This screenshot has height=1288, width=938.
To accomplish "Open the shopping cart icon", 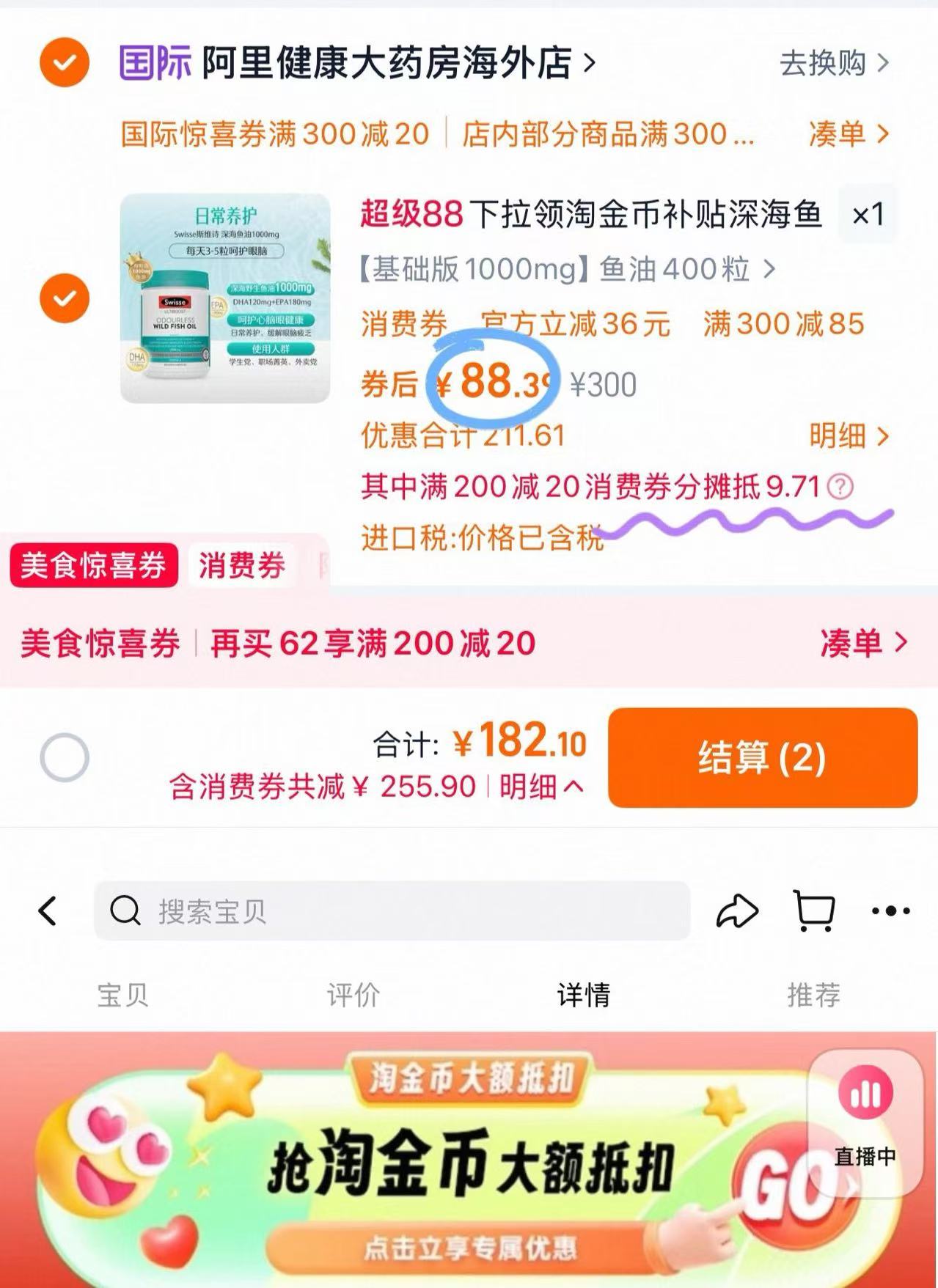I will click(816, 911).
